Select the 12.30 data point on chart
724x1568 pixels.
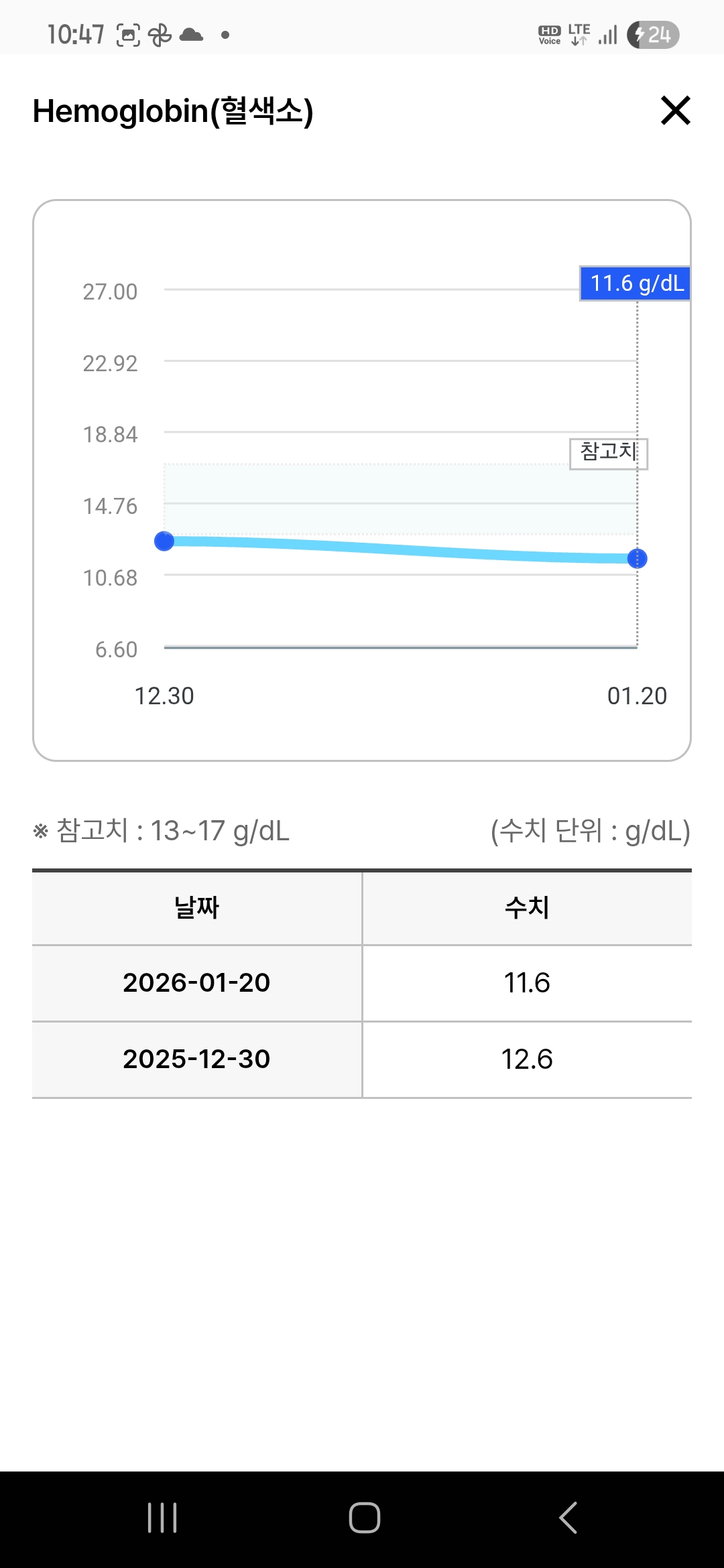pyautogui.click(x=164, y=541)
